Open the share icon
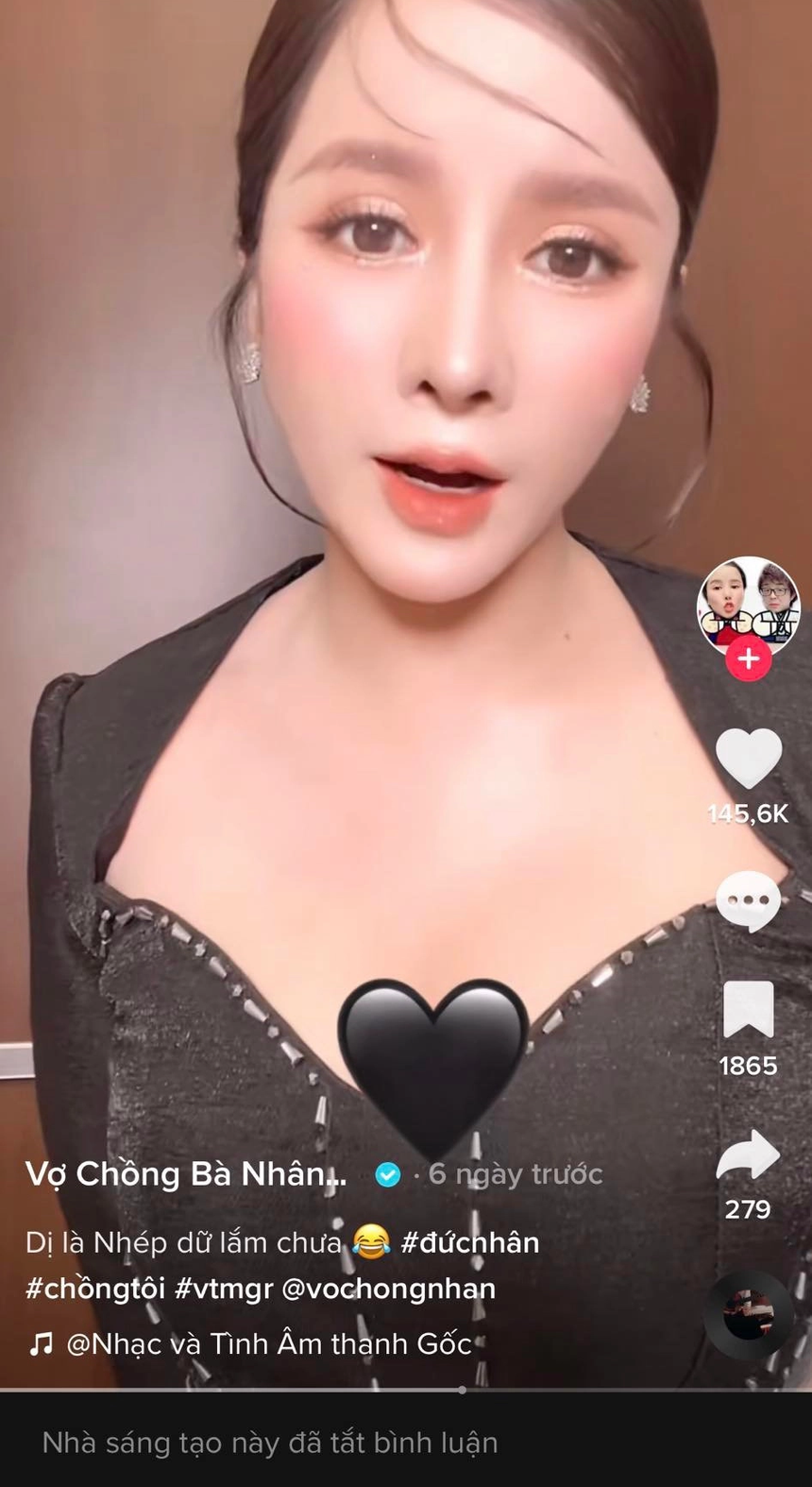The width and height of the screenshot is (812, 1487). click(x=748, y=1153)
